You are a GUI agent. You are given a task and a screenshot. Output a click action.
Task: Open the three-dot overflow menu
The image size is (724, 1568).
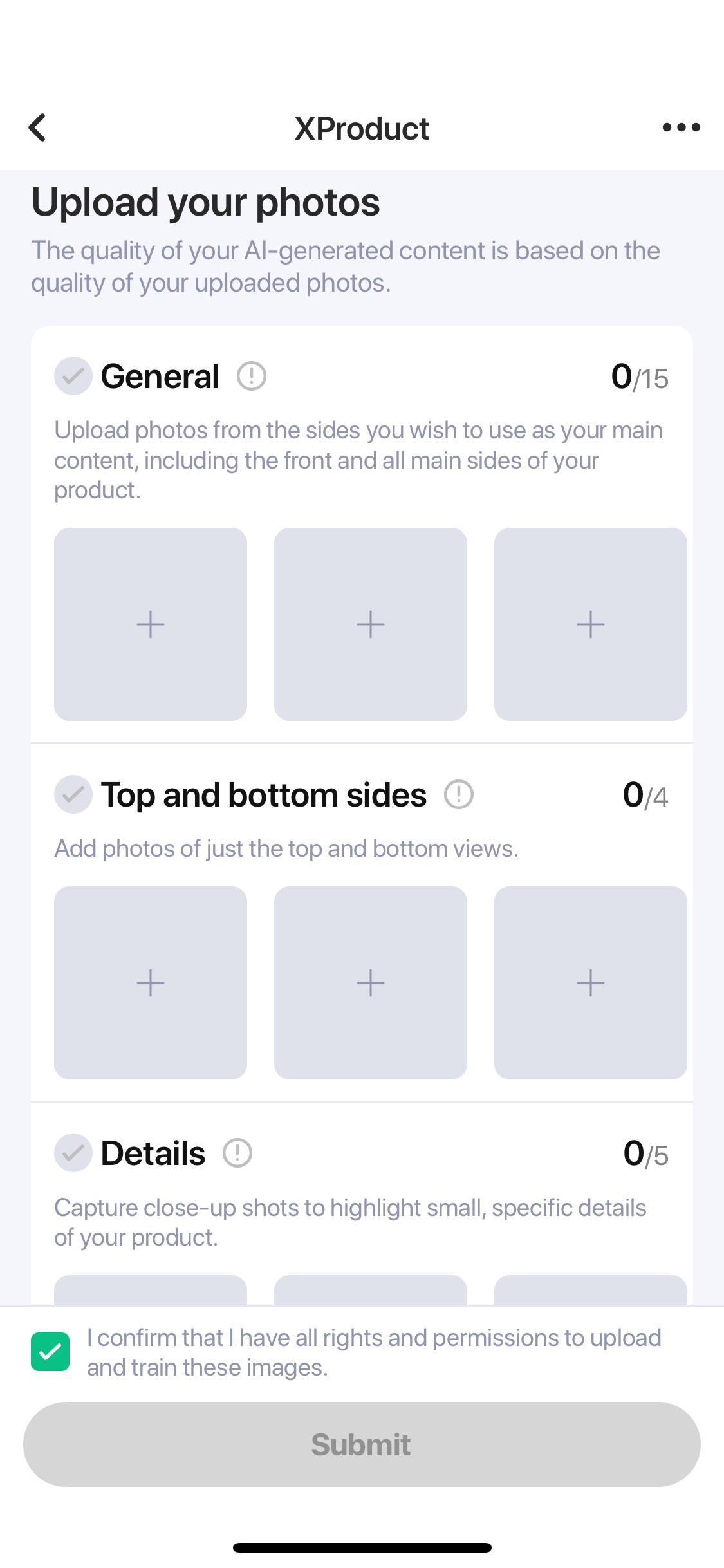(x=682, y=127)
